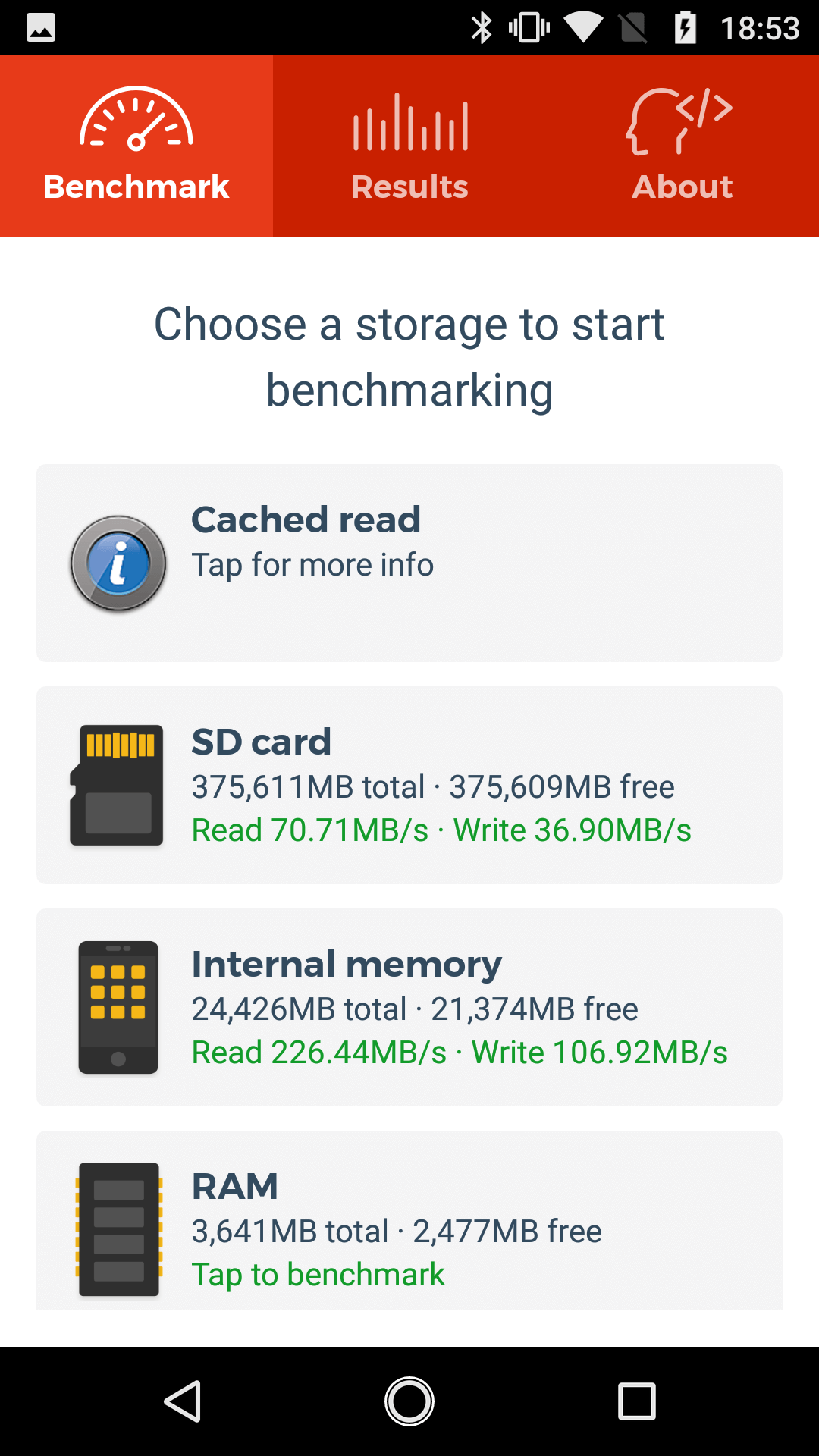Click 'Tap to benchmark' on RAM card

(x=318, y=1274)
